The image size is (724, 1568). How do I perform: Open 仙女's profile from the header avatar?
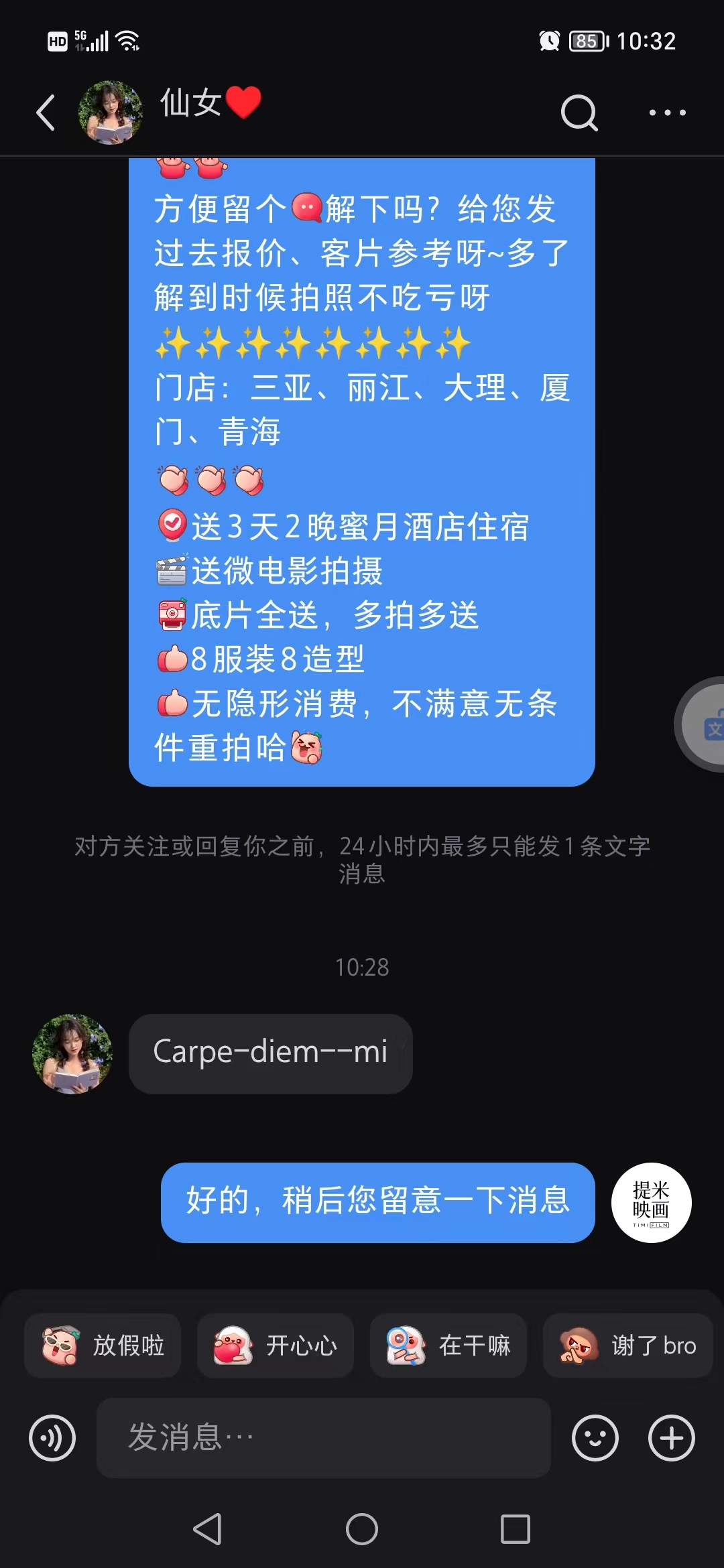[111, 112]
